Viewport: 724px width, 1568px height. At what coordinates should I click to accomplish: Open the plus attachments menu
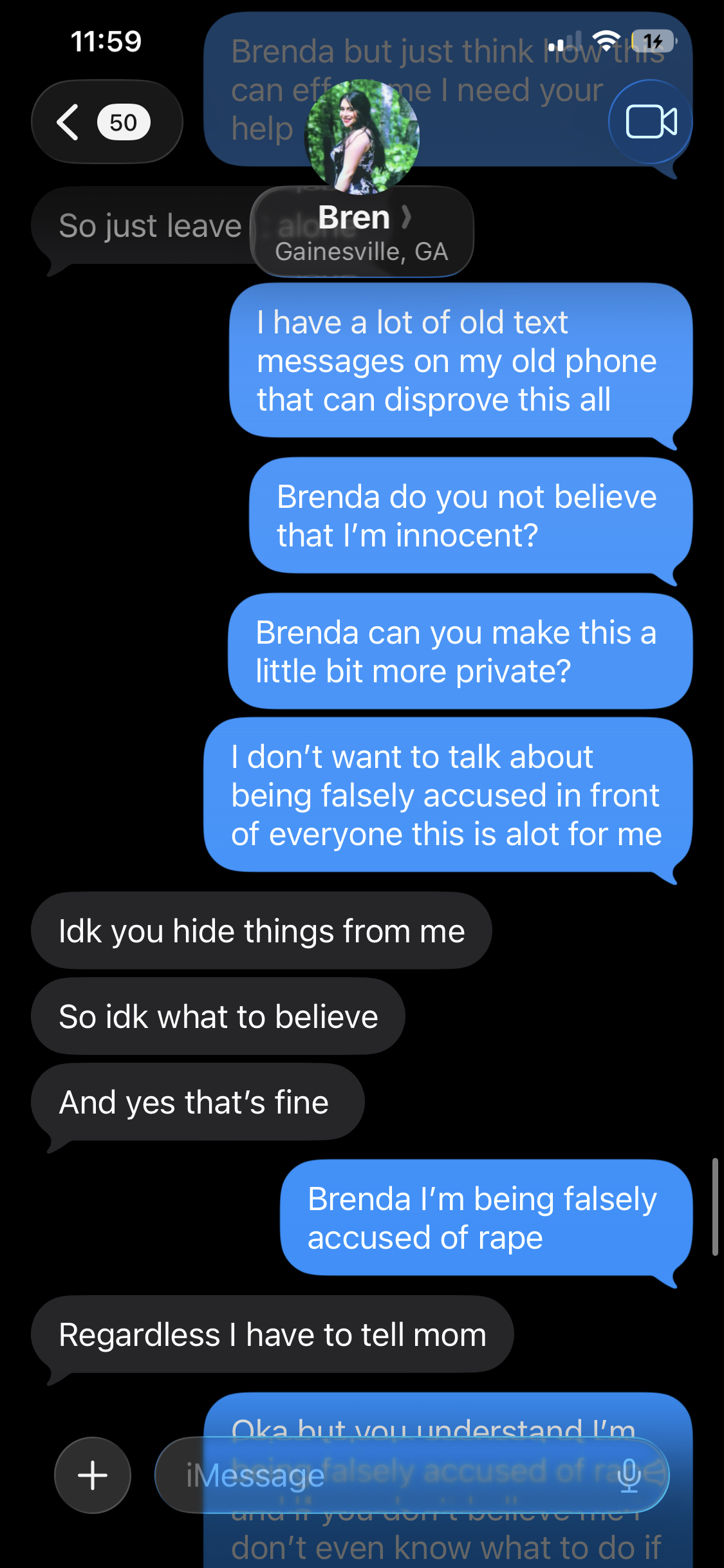click(x=93, y=1475)
